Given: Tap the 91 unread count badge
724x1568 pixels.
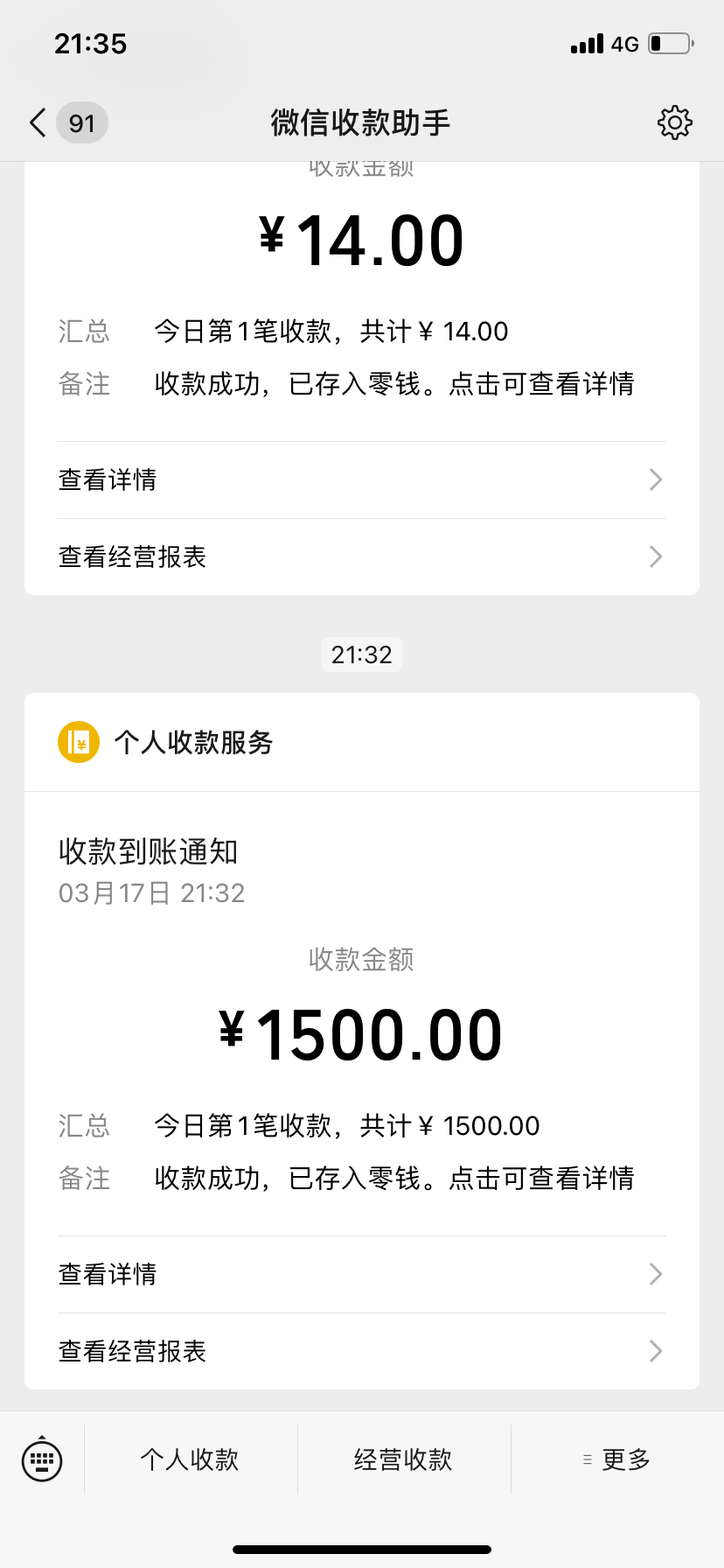Looking at the screenshot, I should click(81, 122).
